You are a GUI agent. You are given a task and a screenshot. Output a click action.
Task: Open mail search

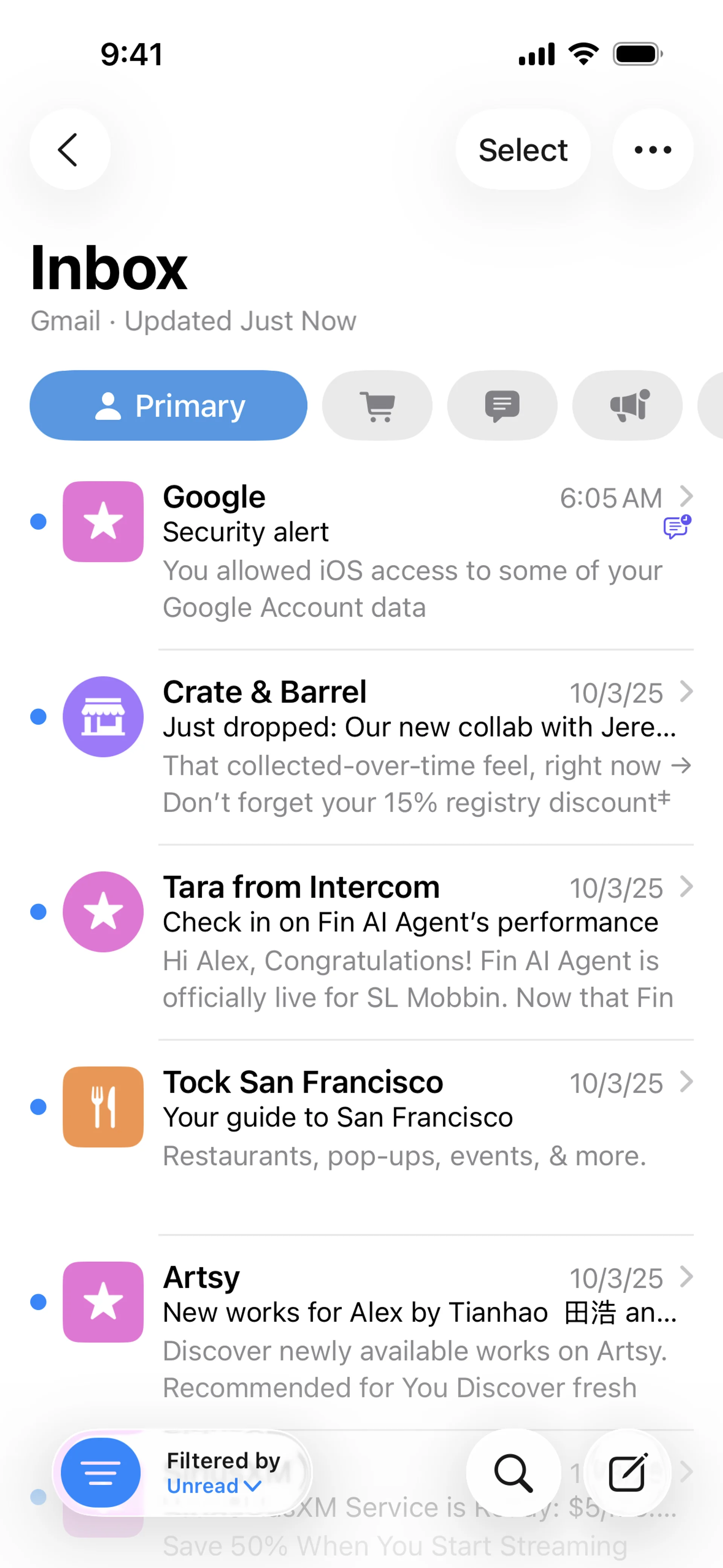(x=513, y=1473)
